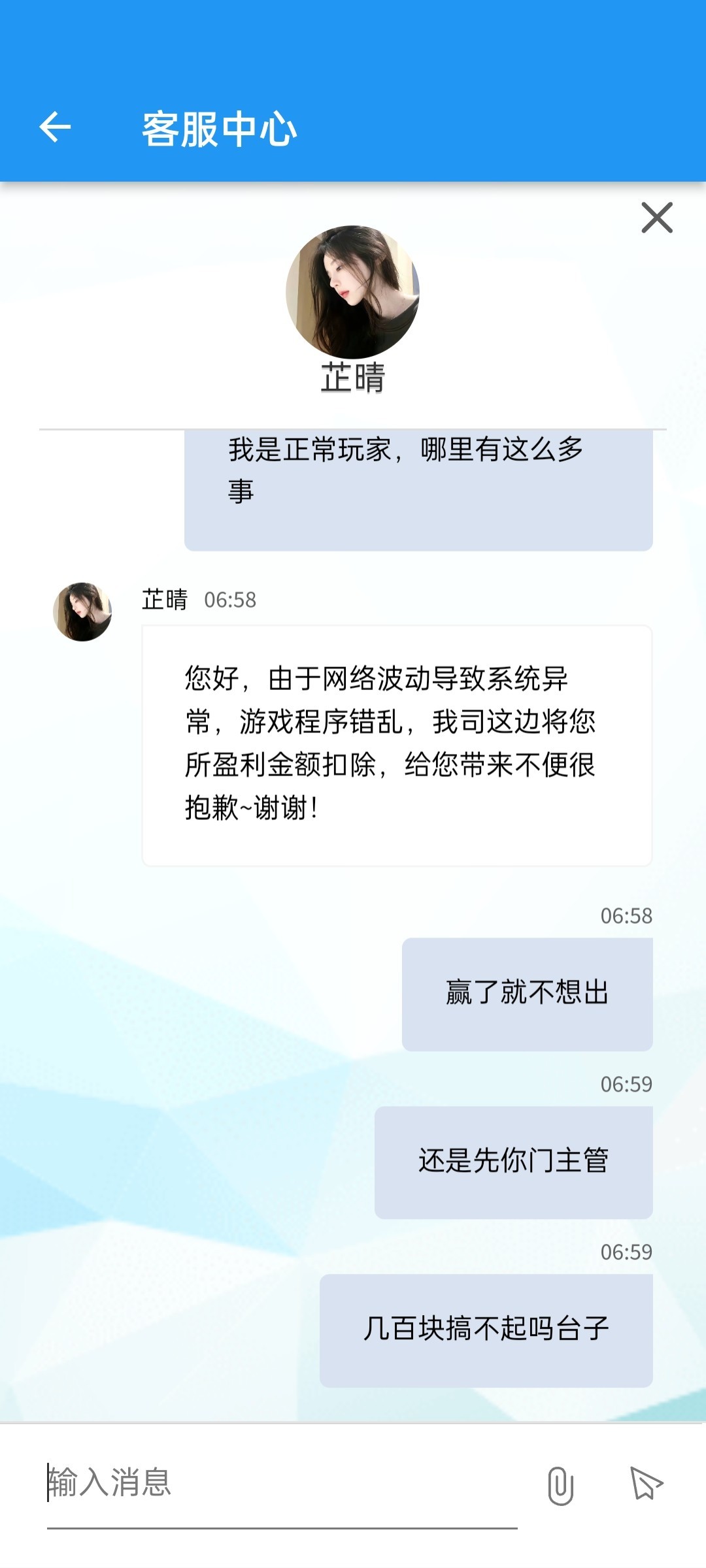Screen dimensions: 706x1568
Task: Close the chat with the X button
Action: pyautogui.click(x=657, y=218)
